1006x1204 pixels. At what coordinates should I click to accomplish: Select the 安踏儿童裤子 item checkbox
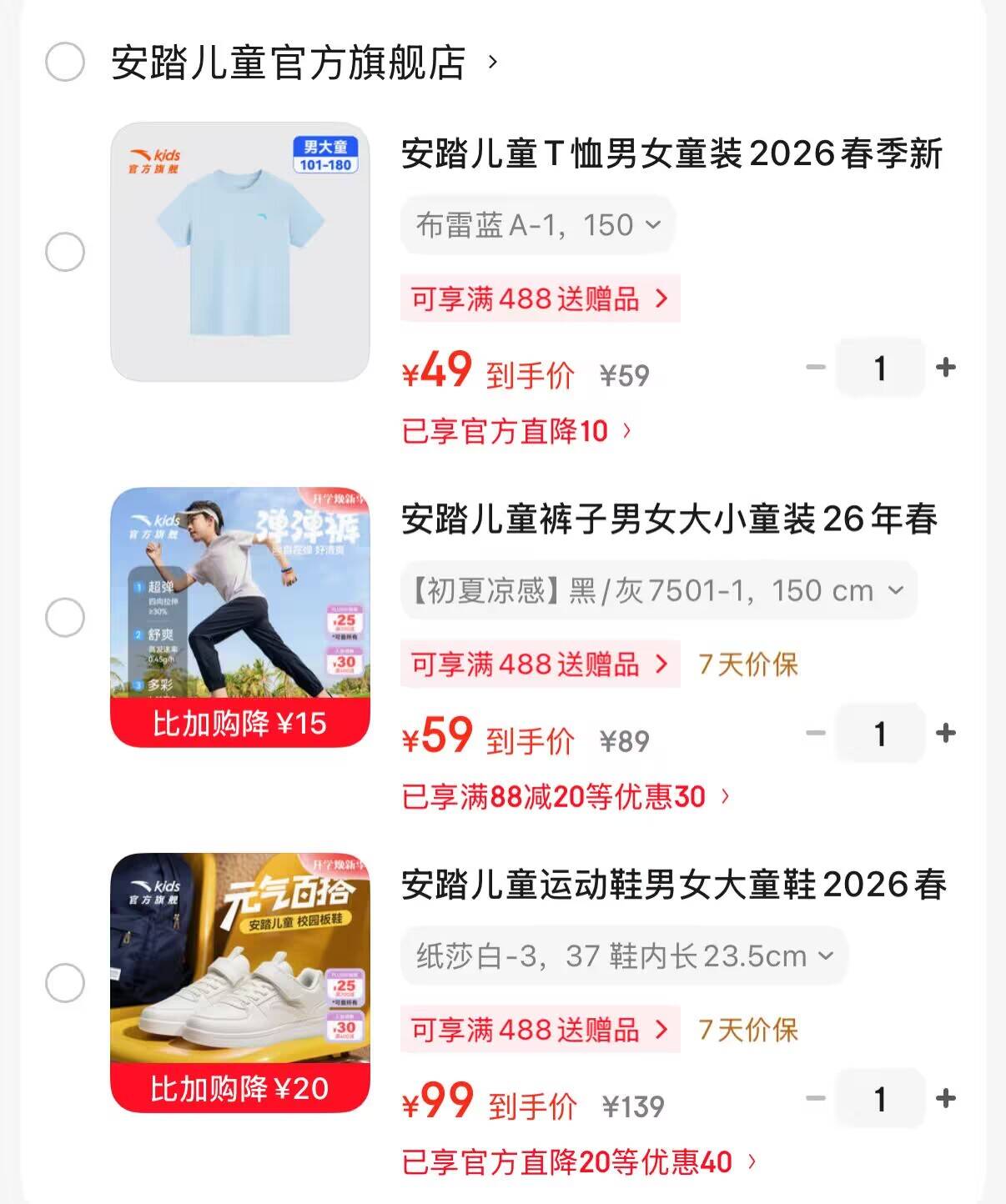point(65,618)
